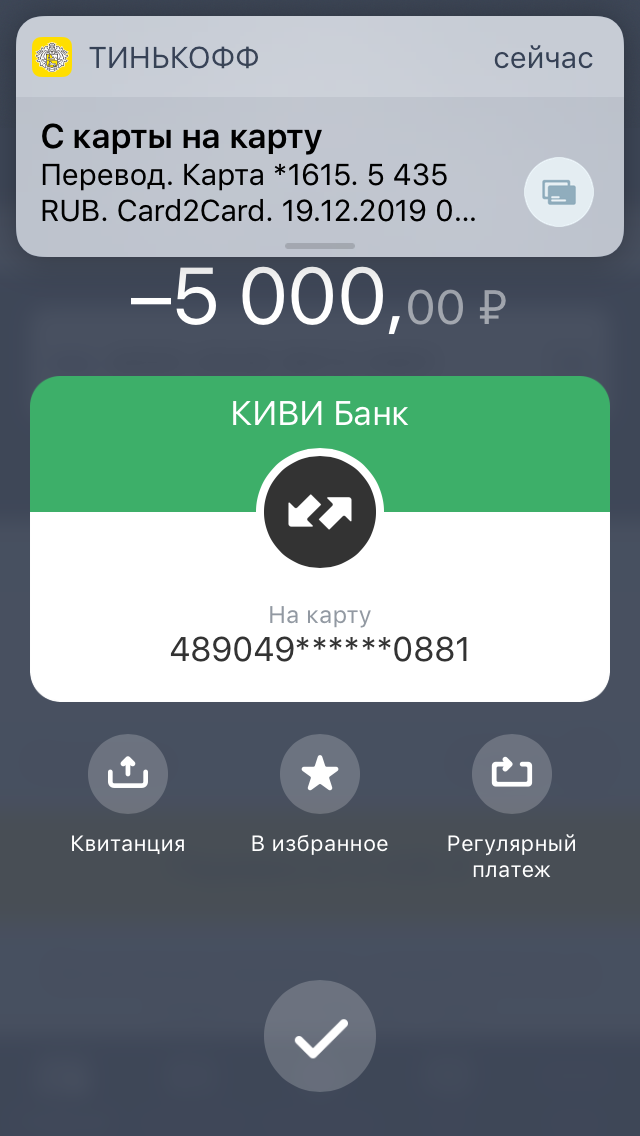Open the Tinkoff notification banner
Image resolution: width=640 pixels, height=1136 pixels.
[x=320, y=136]
